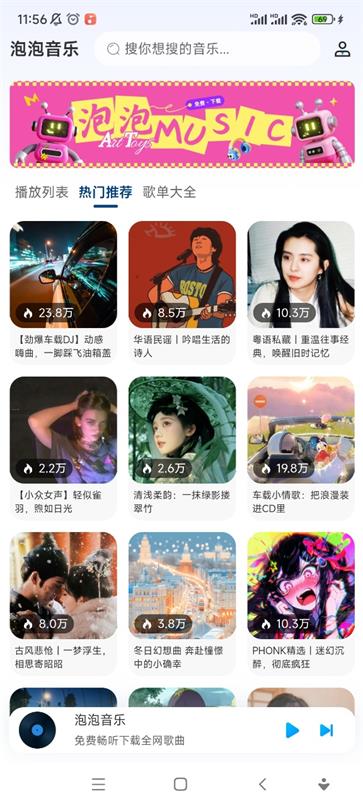Open the PHONK精选 playlist
The width and height of the screenshot is (363, 806).
tap(301, 602)
